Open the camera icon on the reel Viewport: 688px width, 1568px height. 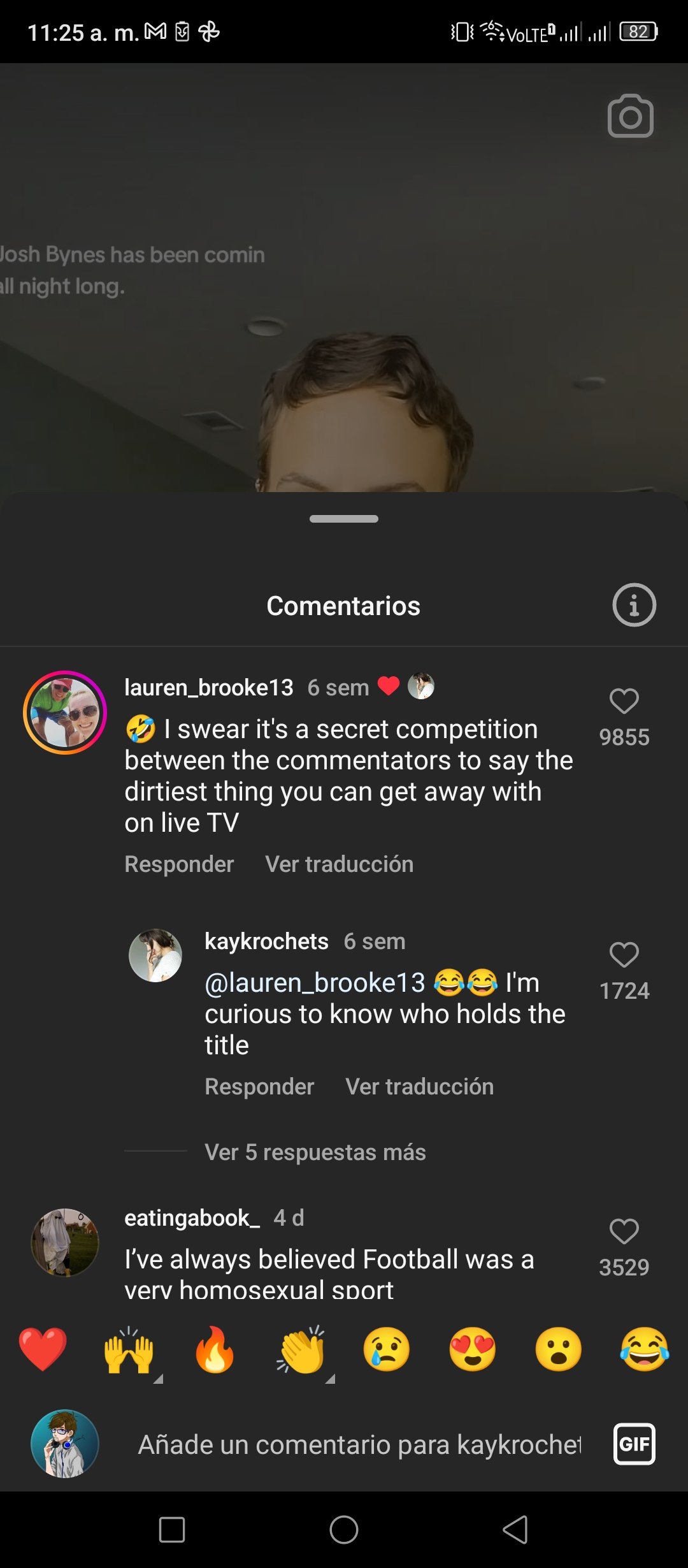click(x=630, y=116)
